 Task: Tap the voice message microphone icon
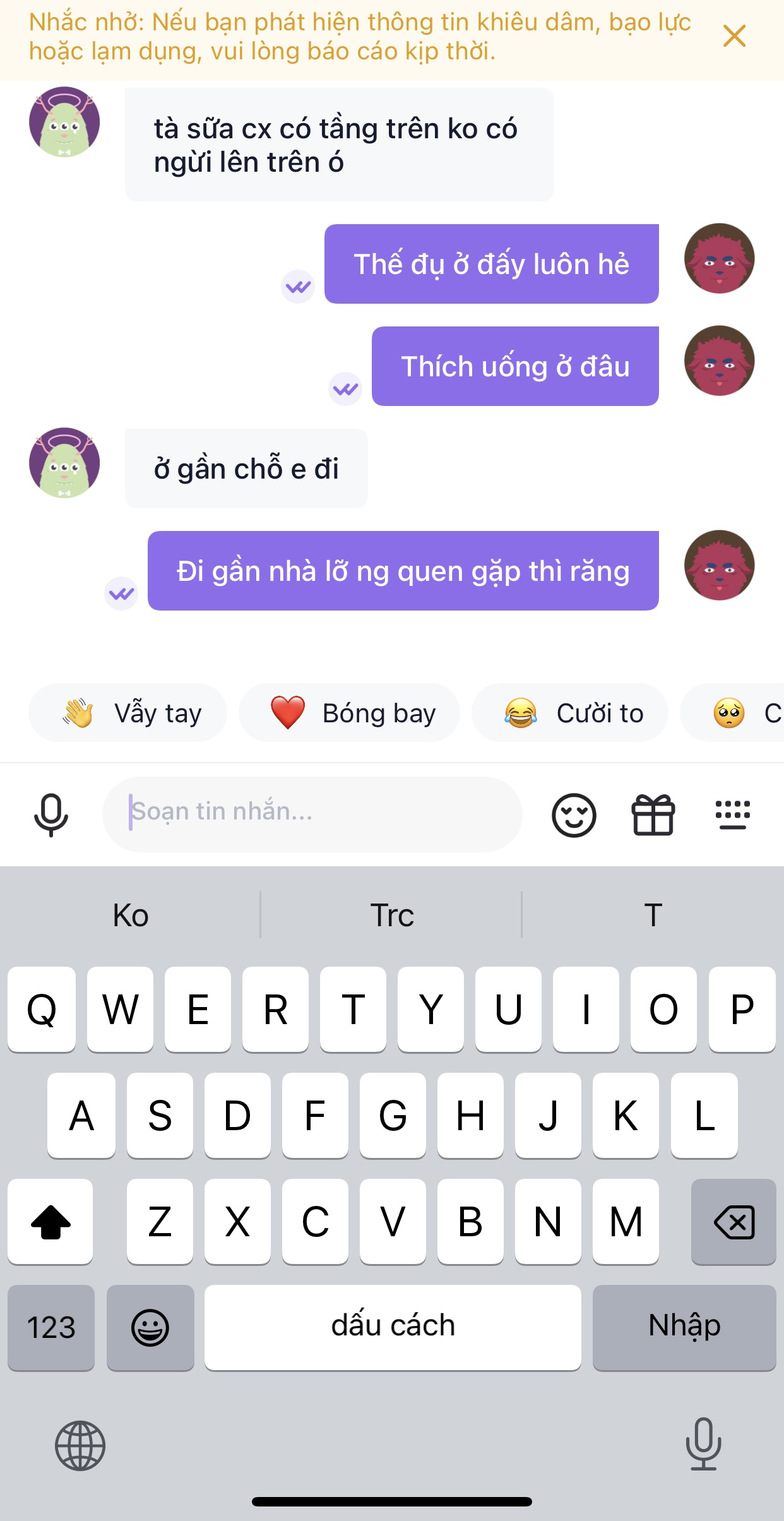click(50, 814)
